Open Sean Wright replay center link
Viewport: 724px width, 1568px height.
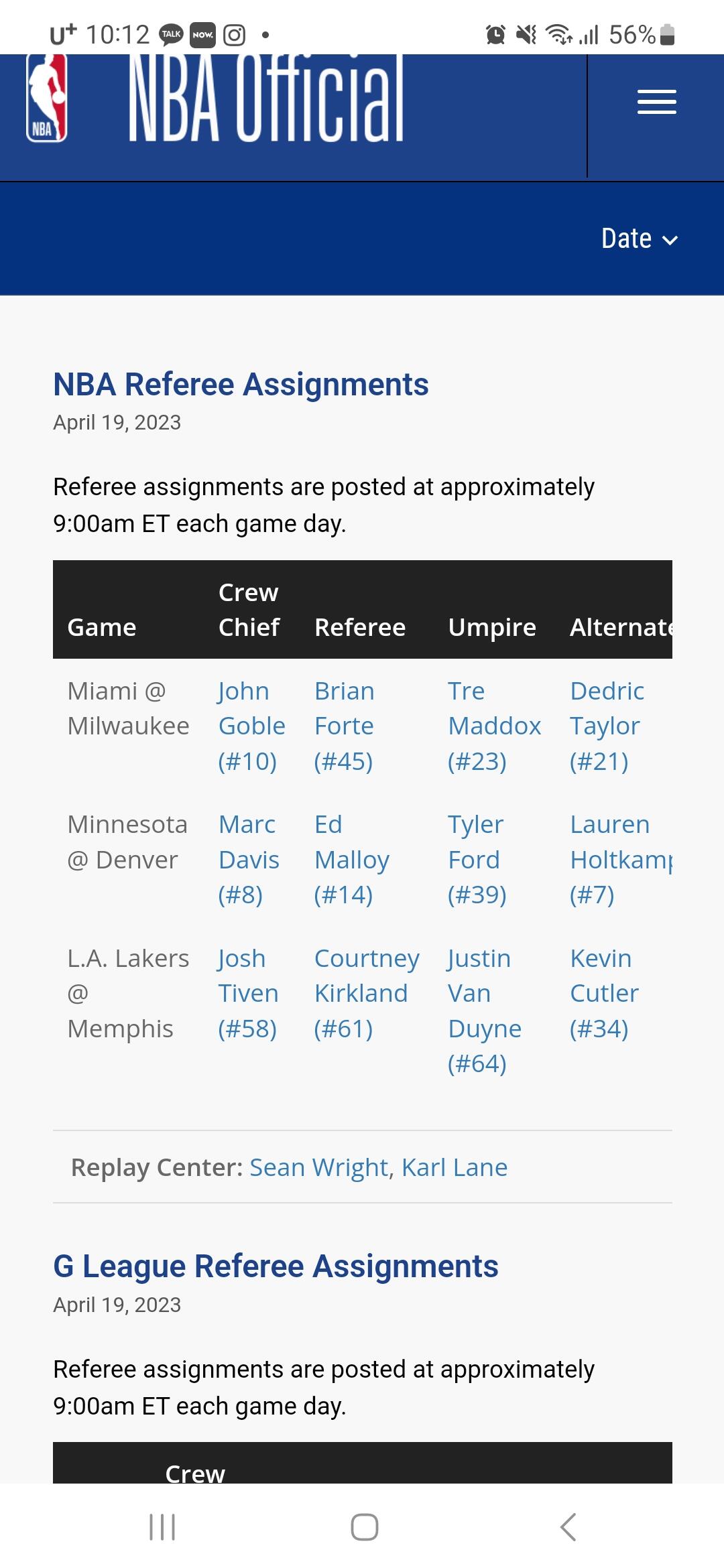click(x=319, y=1167)
